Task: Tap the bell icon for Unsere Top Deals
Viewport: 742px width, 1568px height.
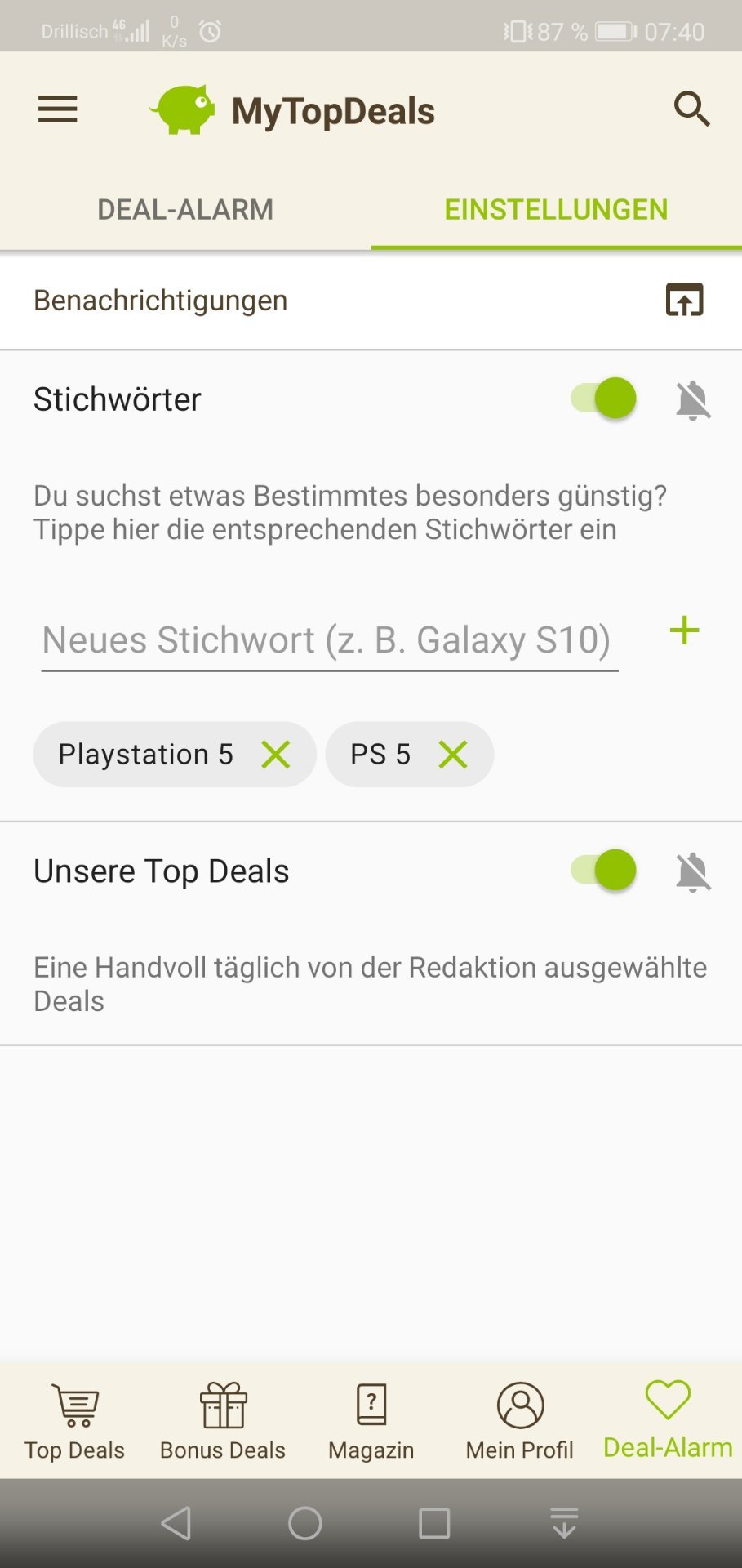Action: (x=693, y=871)
